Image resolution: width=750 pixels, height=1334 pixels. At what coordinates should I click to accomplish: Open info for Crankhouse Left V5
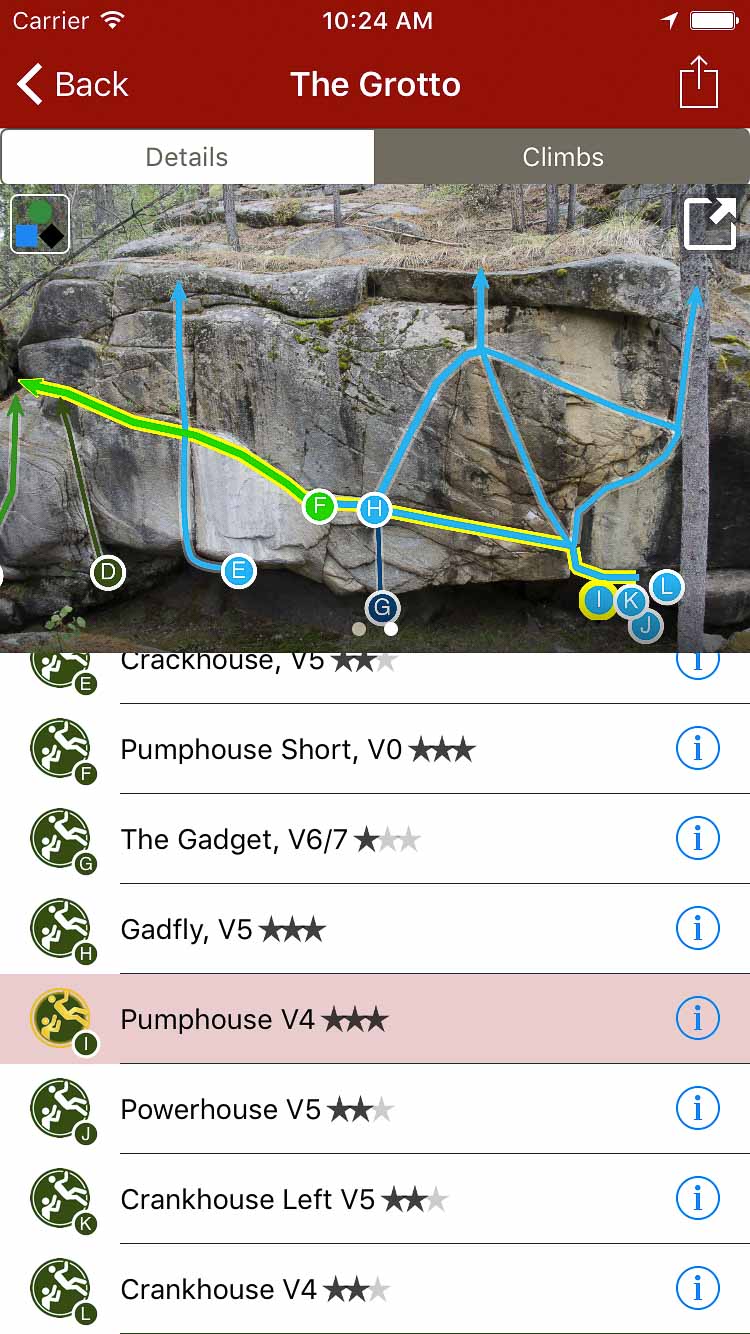point(697,1199)
